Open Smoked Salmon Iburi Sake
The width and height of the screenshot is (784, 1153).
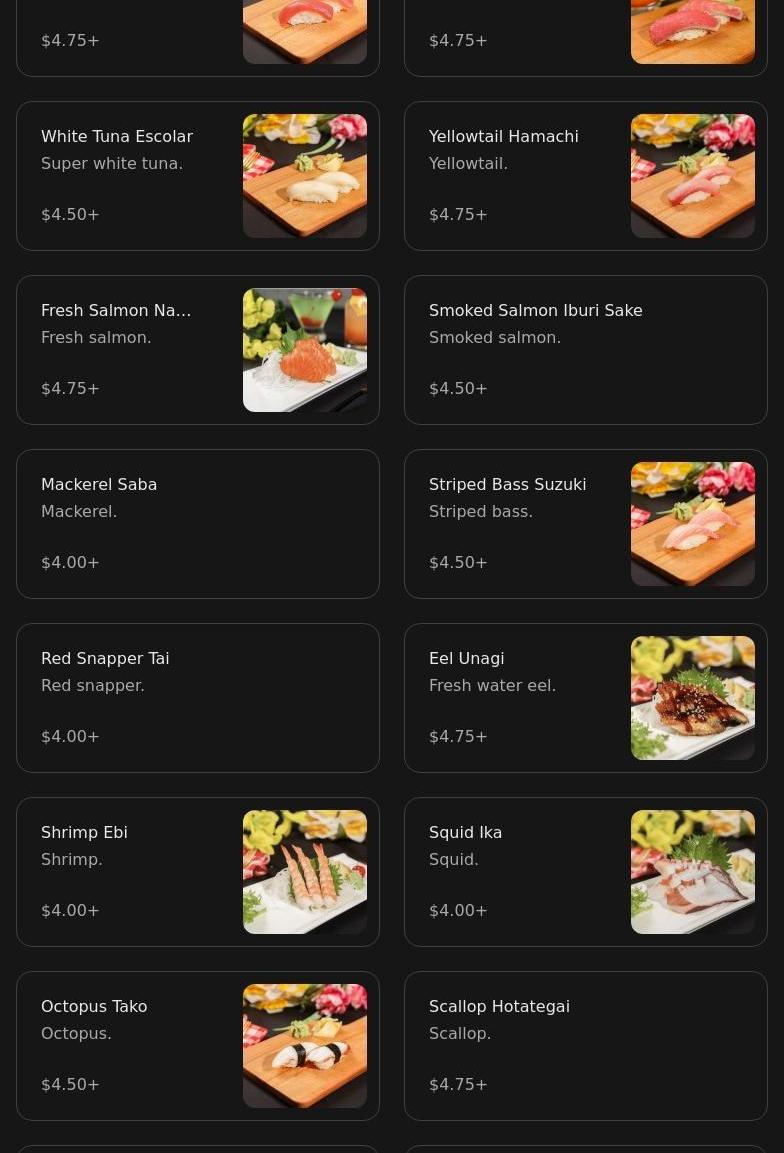tap(586, 350)
